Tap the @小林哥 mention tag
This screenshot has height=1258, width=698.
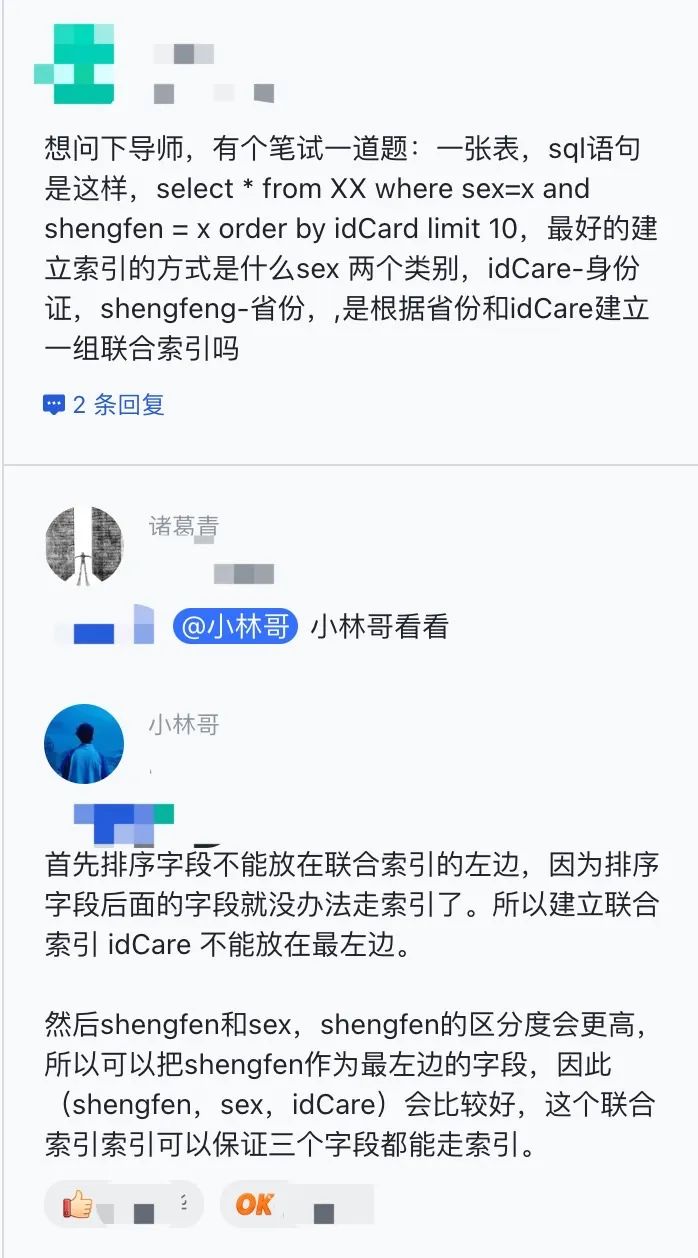[x=236, y=627]
